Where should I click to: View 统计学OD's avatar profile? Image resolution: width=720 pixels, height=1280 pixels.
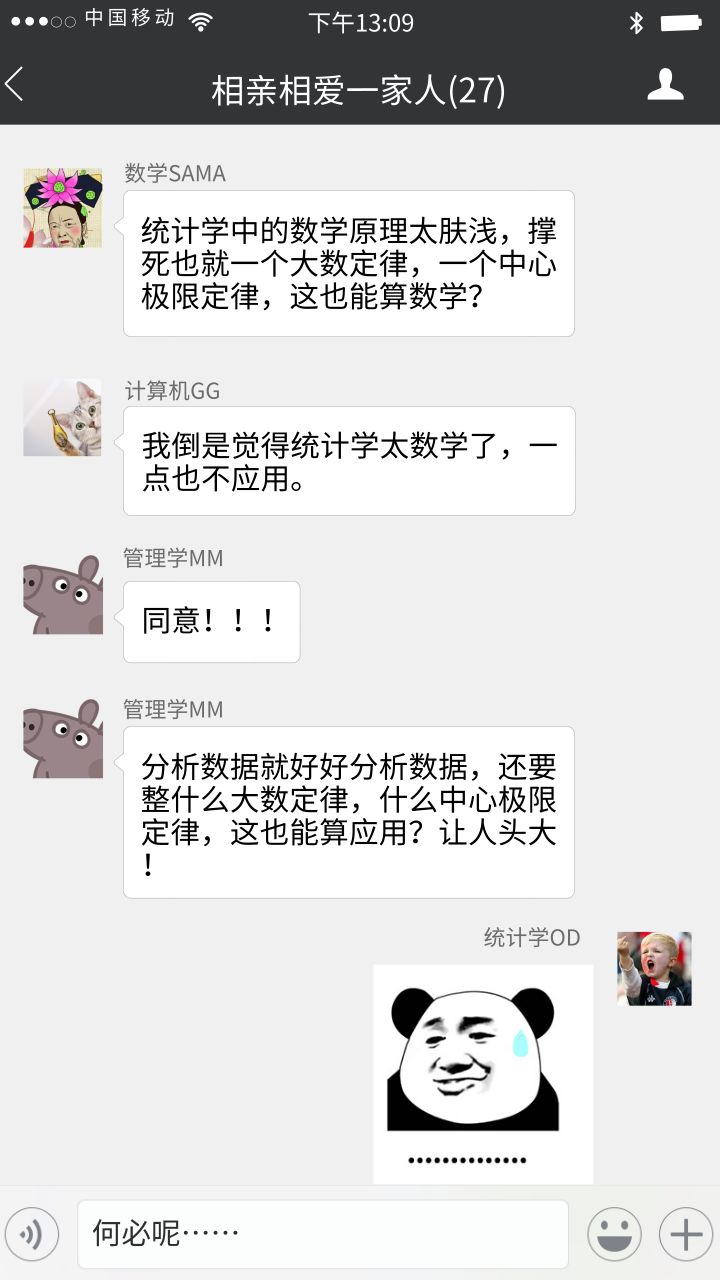pyautogui.click(x=654, y=968)
